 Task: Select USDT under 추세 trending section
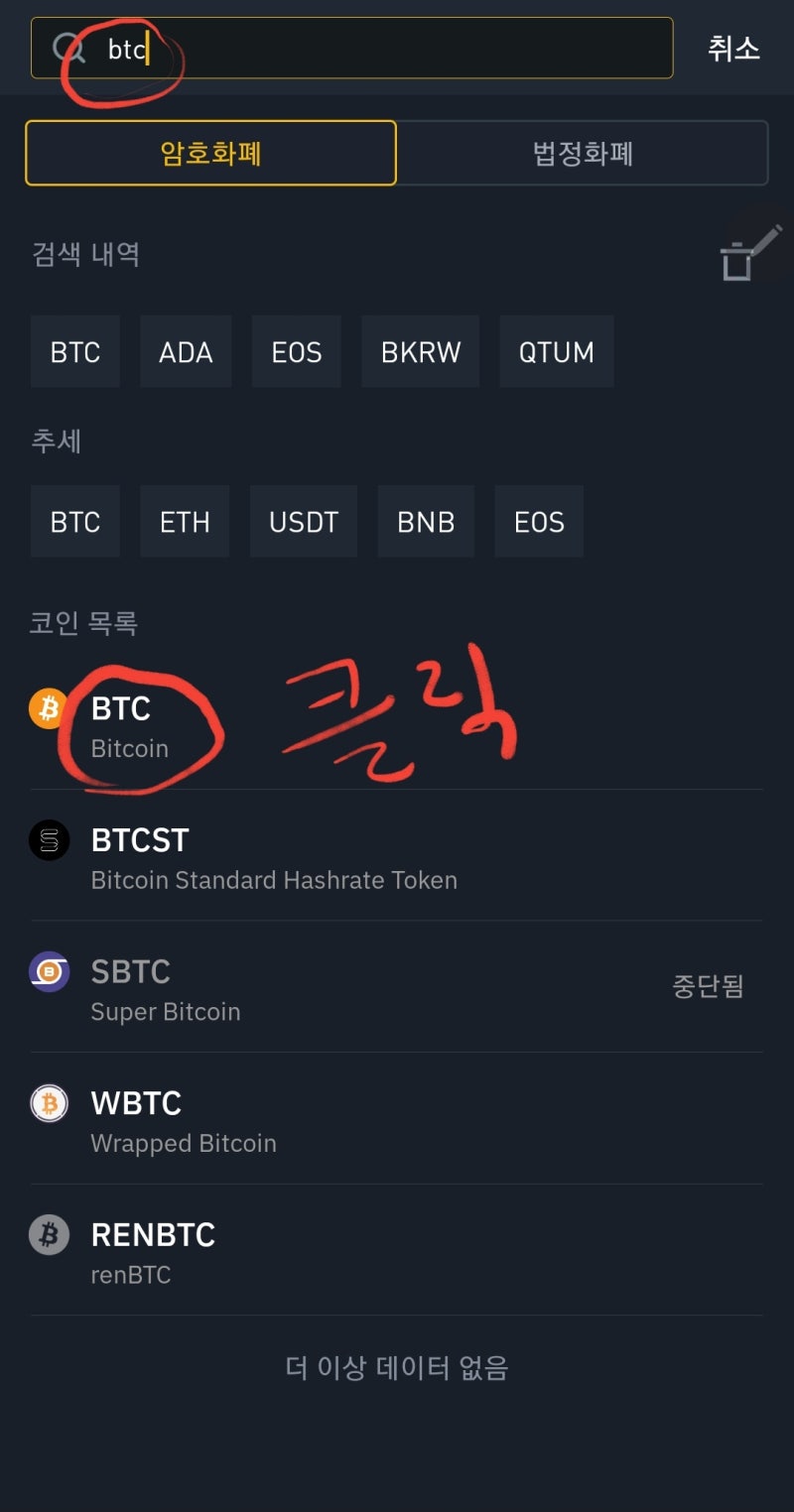[x=304, y=521]
